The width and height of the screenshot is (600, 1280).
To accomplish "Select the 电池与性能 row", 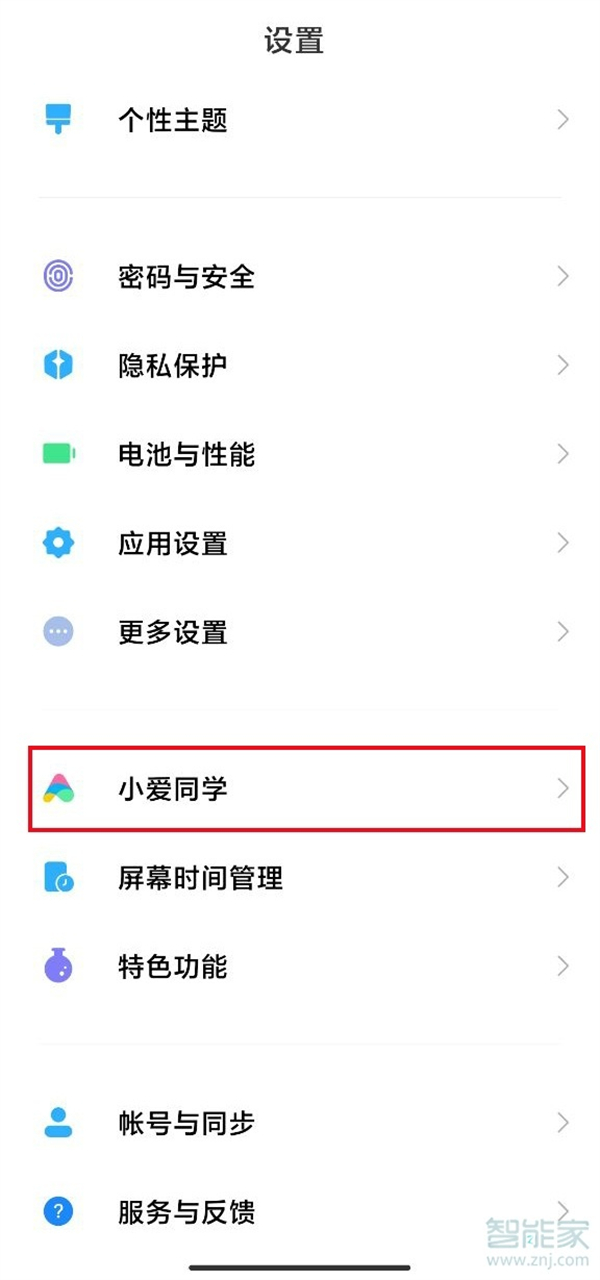I will [300, 454].
